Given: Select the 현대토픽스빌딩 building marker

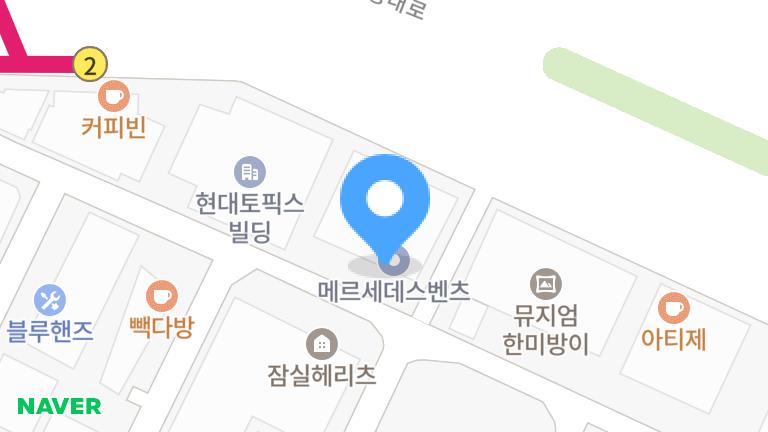Looking at the screenshot, I should click(x=249, y=172).
